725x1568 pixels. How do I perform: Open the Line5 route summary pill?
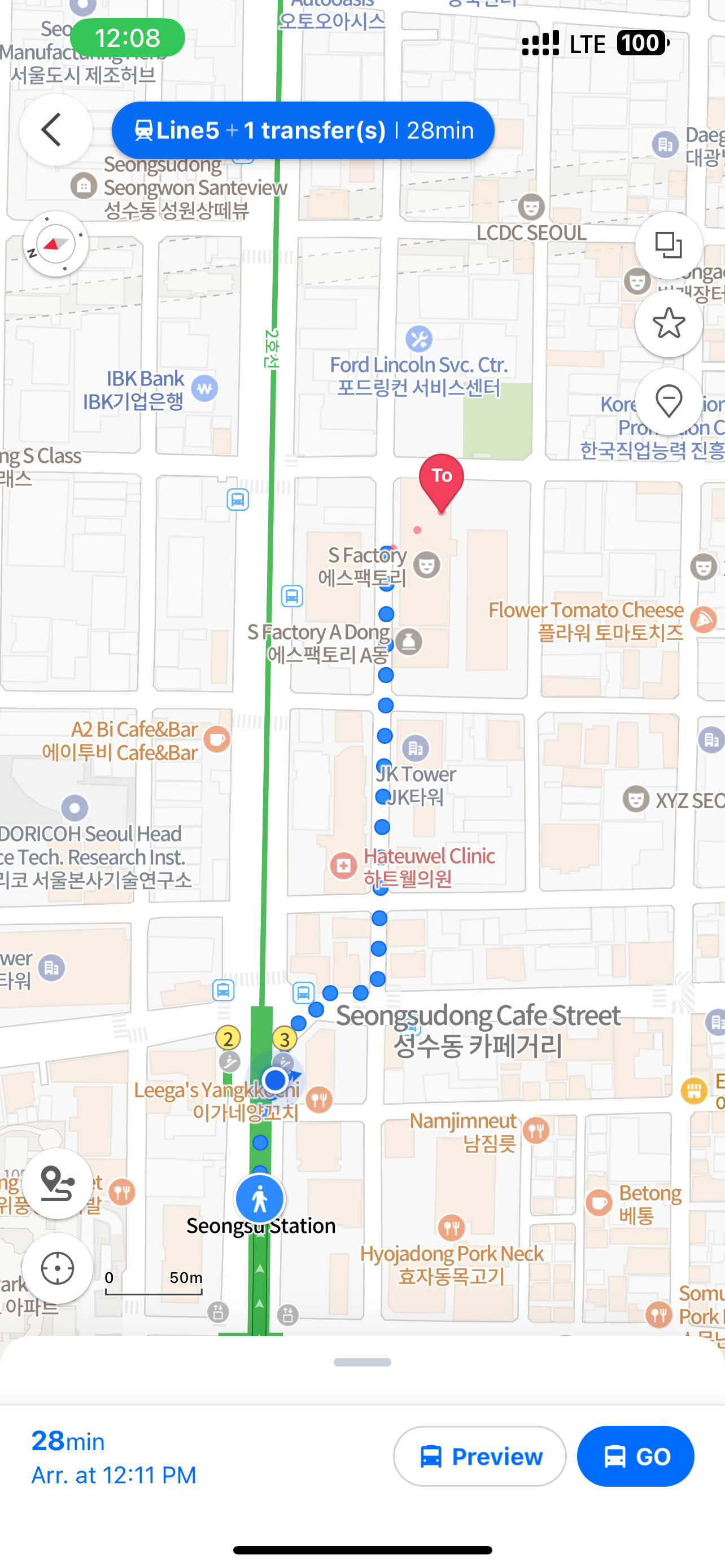(303, 130)
